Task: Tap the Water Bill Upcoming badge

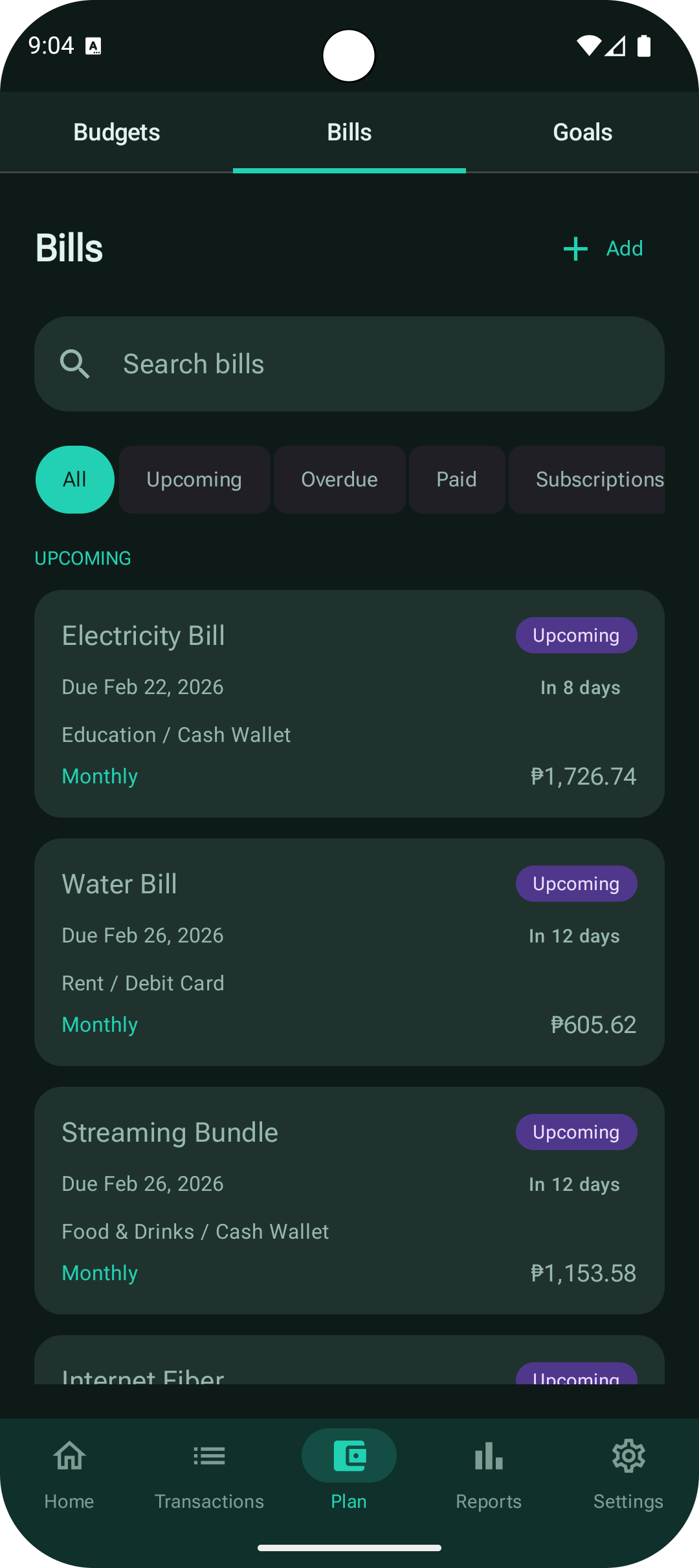Action: click(575, 884)
